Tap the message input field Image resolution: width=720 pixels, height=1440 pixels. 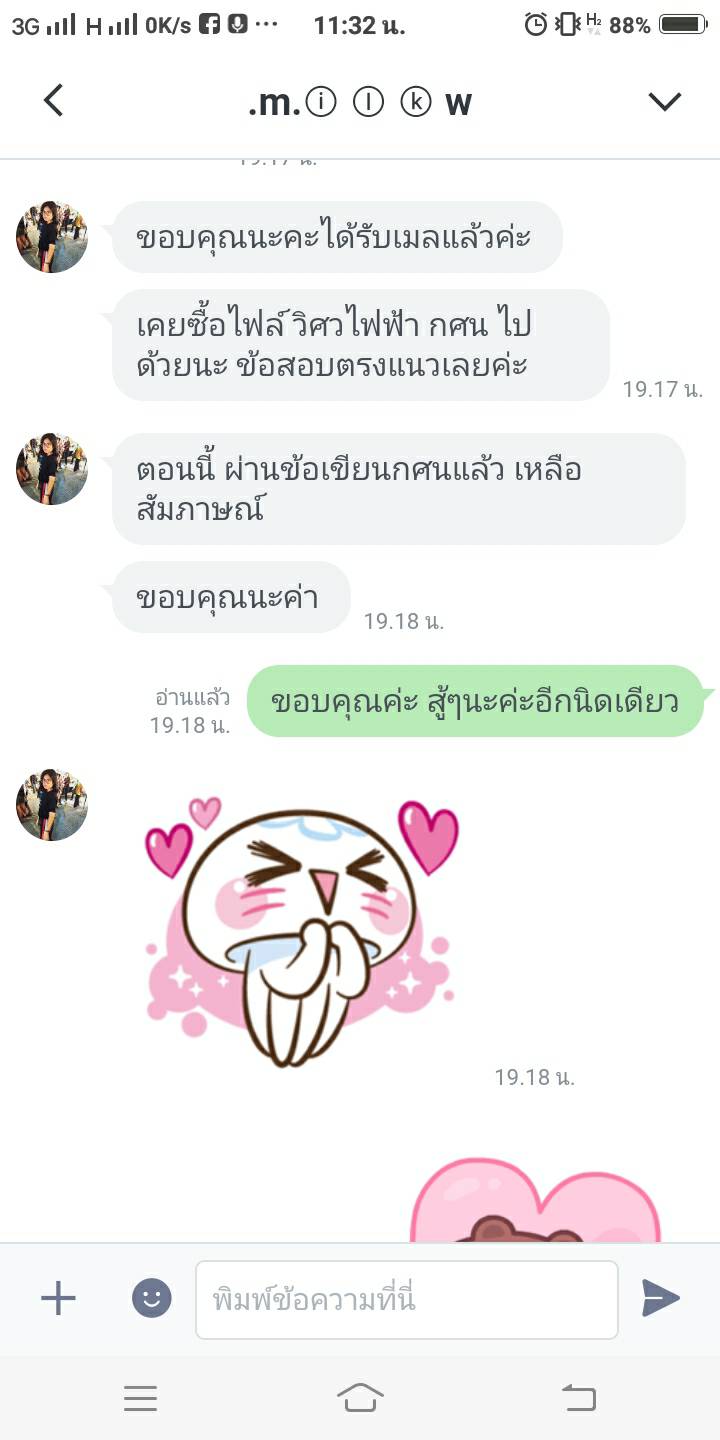pyautogui.click(x=407, y=1300)
